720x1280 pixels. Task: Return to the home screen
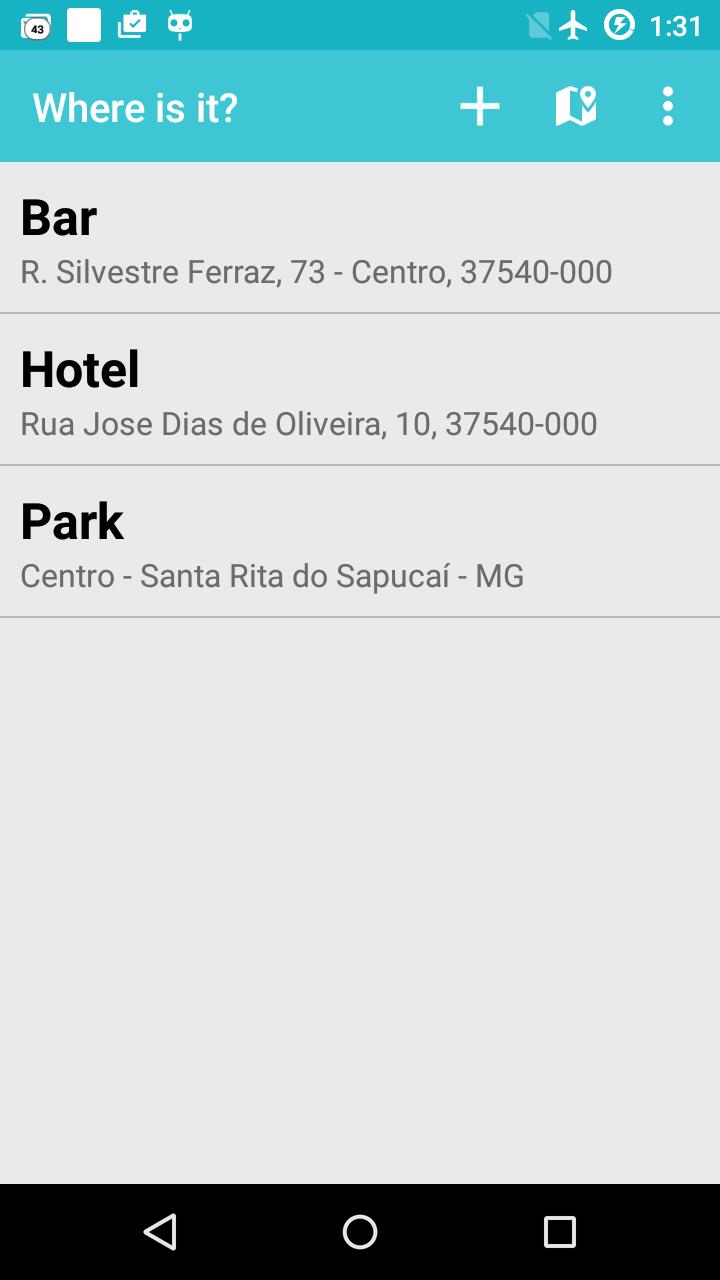click(x=360, y=1232)
